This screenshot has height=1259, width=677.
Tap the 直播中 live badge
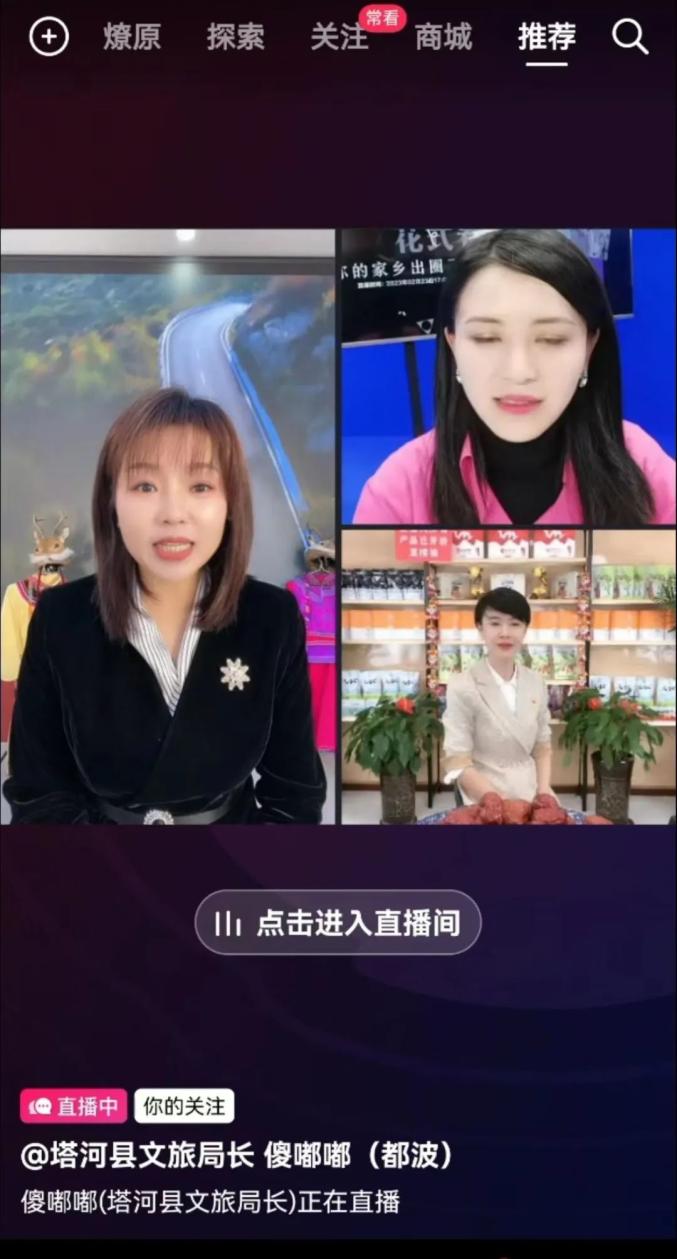click(x=74, y=1106)
